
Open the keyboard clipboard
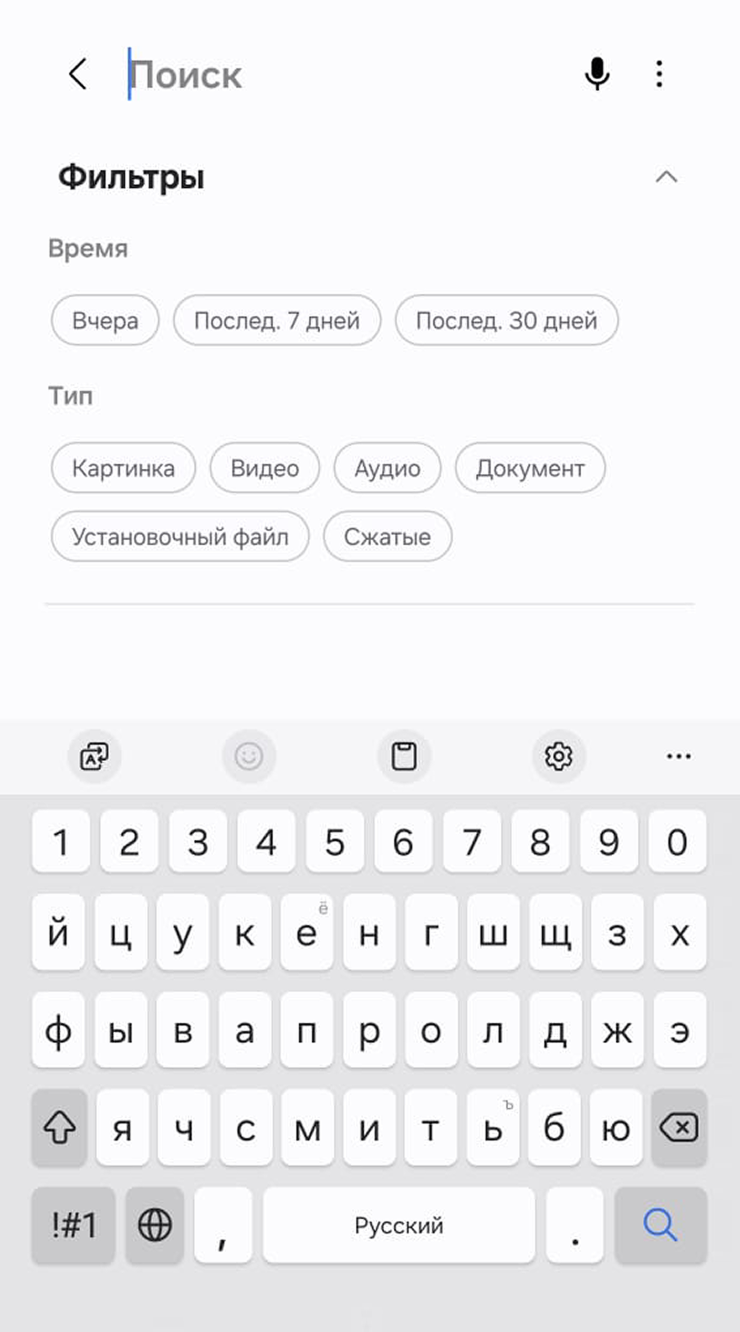click(404, 756)
